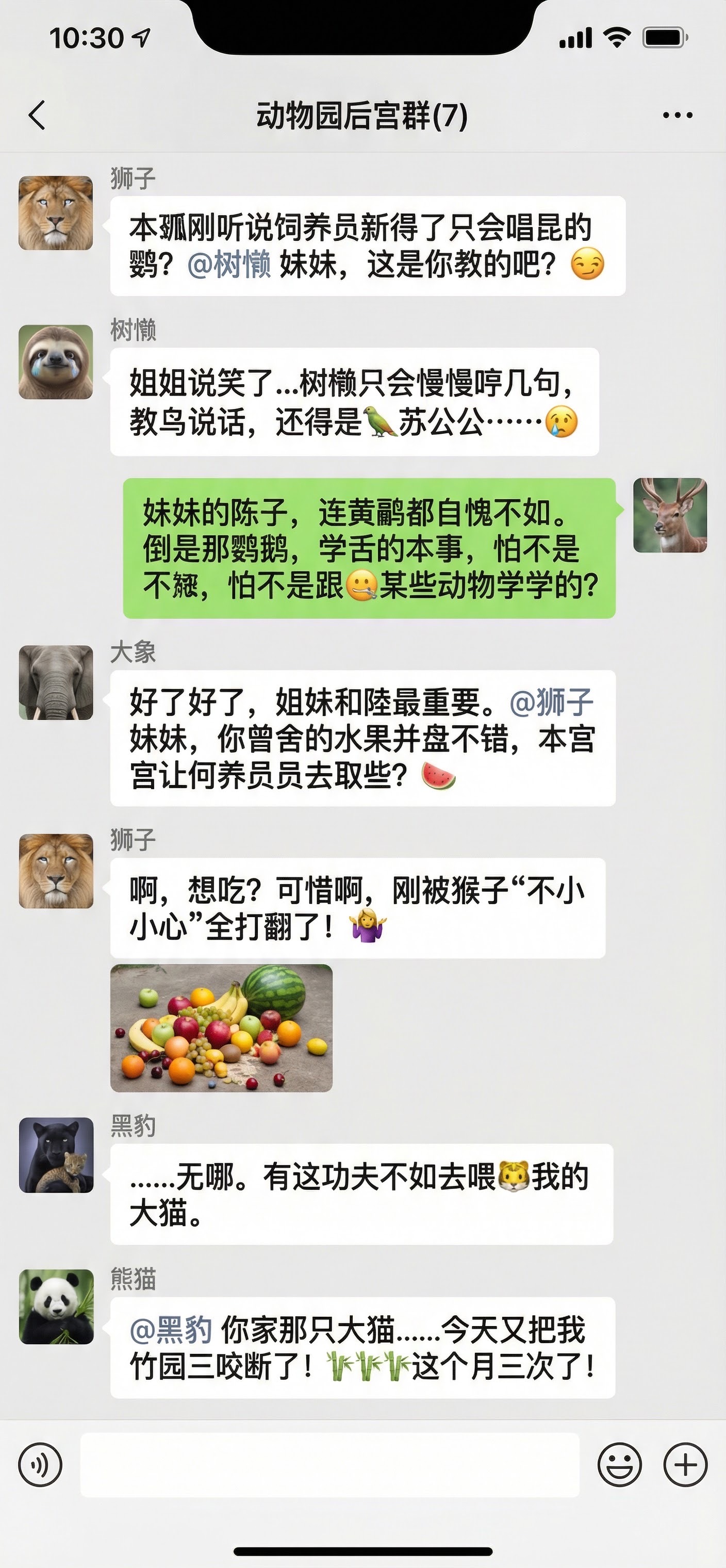Tap your own deer avatar
This screenshot has width=726, height=1568.
click(670, 516)
